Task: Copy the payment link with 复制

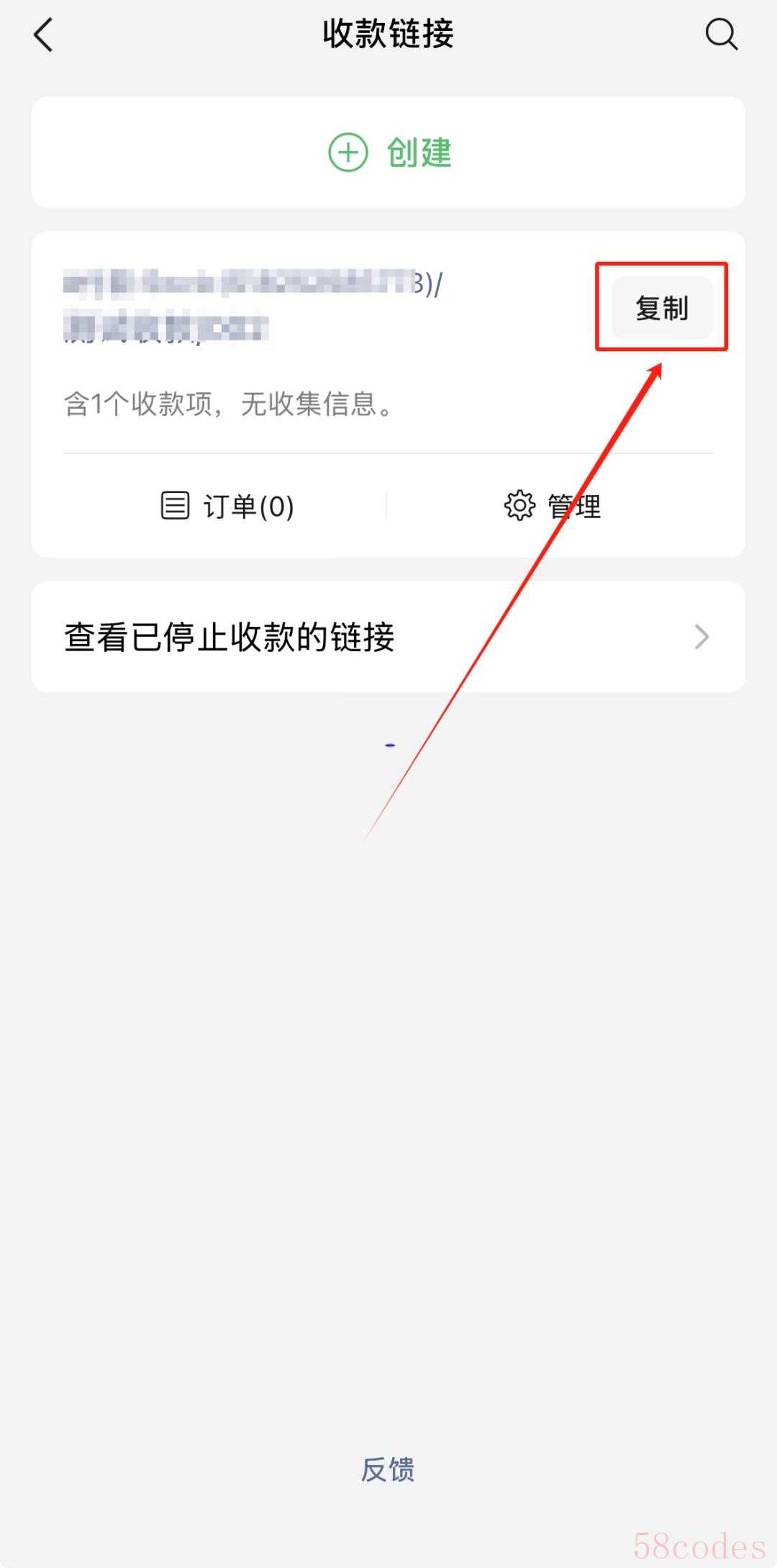Action: 662,308
